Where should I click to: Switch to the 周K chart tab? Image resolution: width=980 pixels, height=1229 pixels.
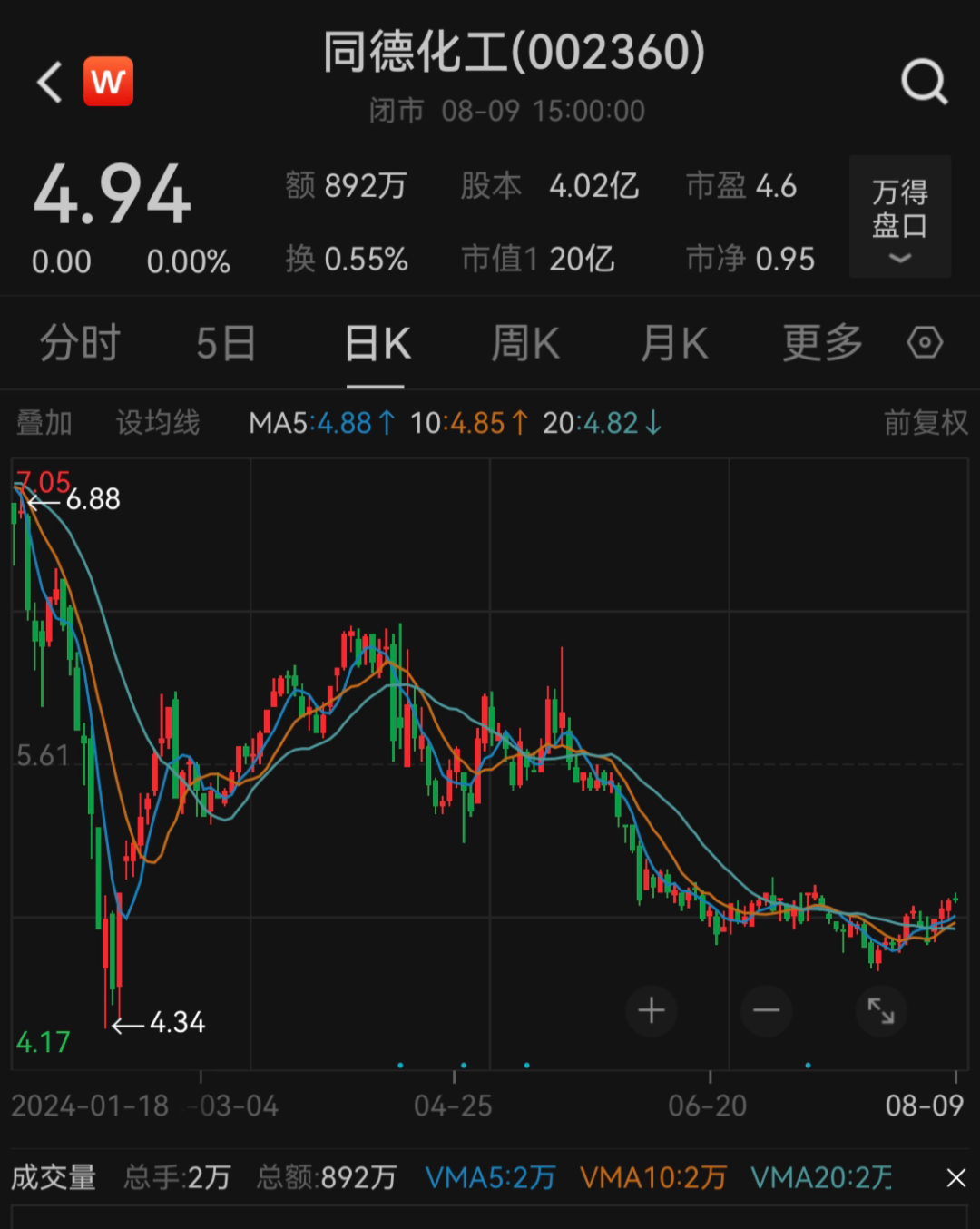pos(524,344)
